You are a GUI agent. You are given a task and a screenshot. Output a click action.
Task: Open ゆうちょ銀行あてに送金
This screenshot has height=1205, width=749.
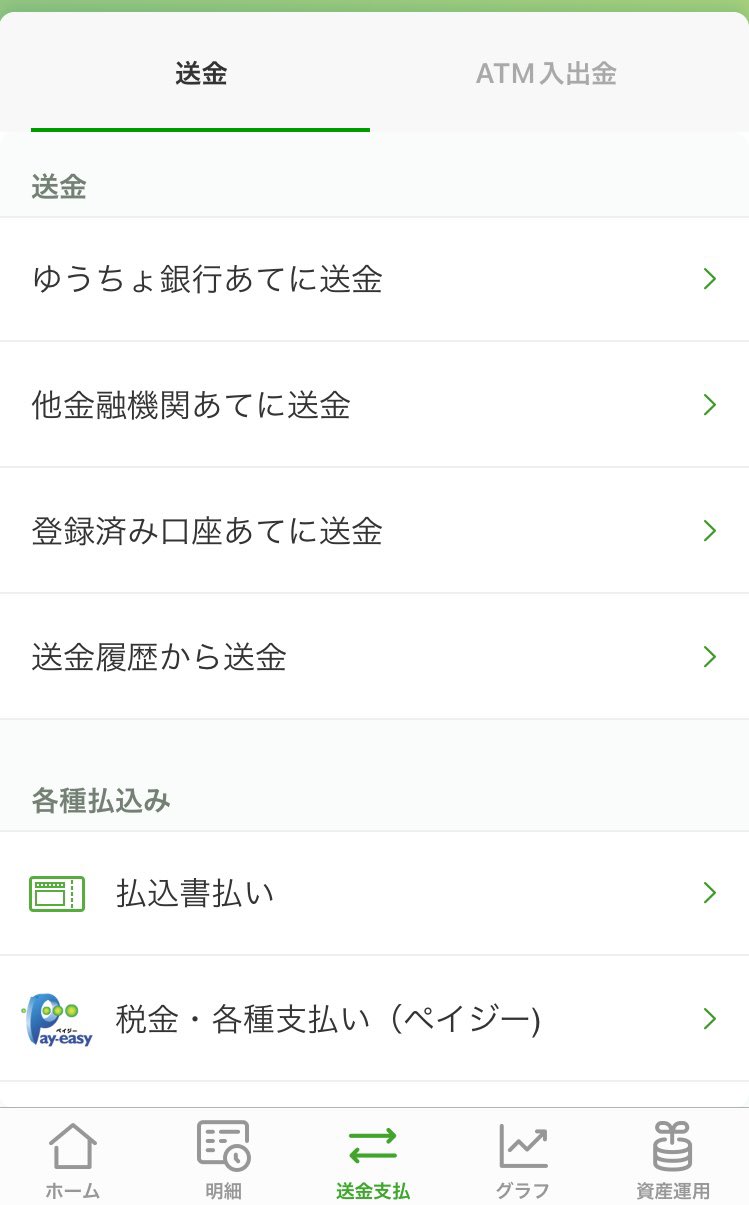(x=374, y=279)
